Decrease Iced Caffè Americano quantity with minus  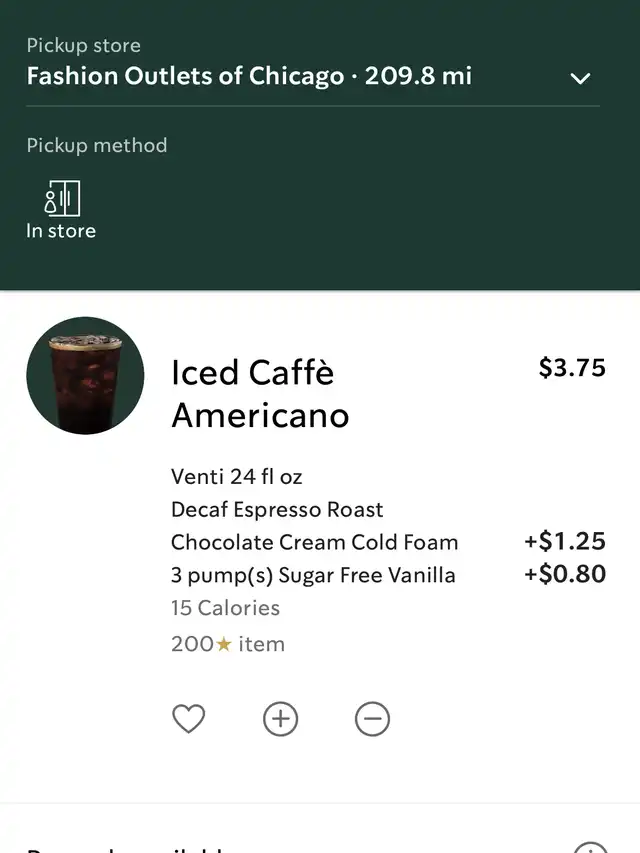372,719
